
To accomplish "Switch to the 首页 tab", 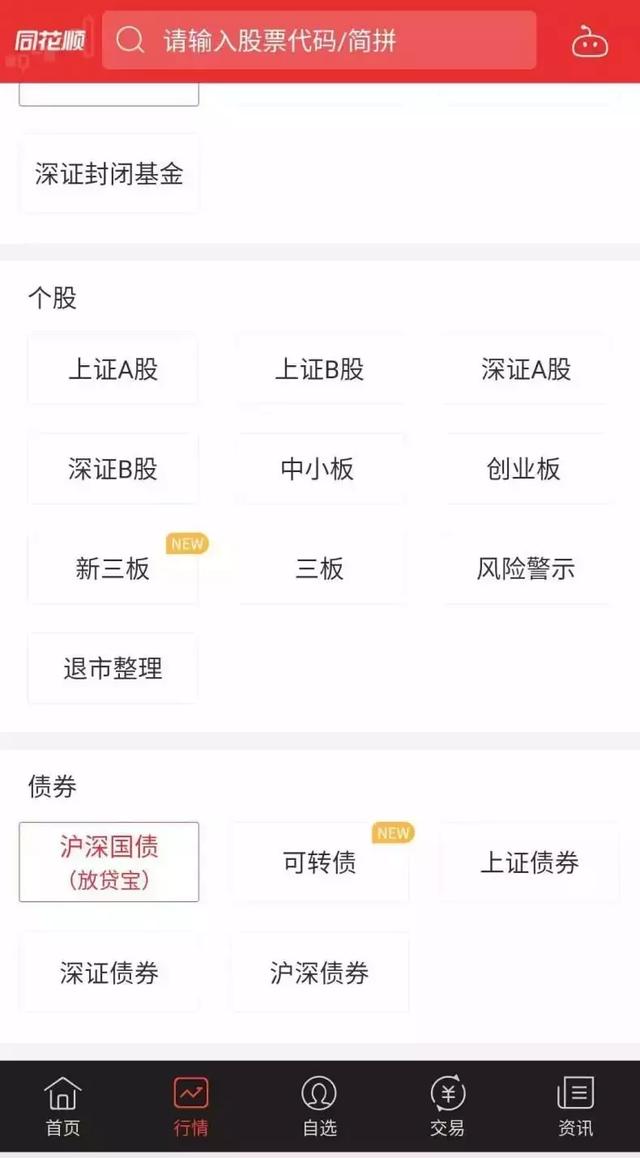I will point(63,1106).
